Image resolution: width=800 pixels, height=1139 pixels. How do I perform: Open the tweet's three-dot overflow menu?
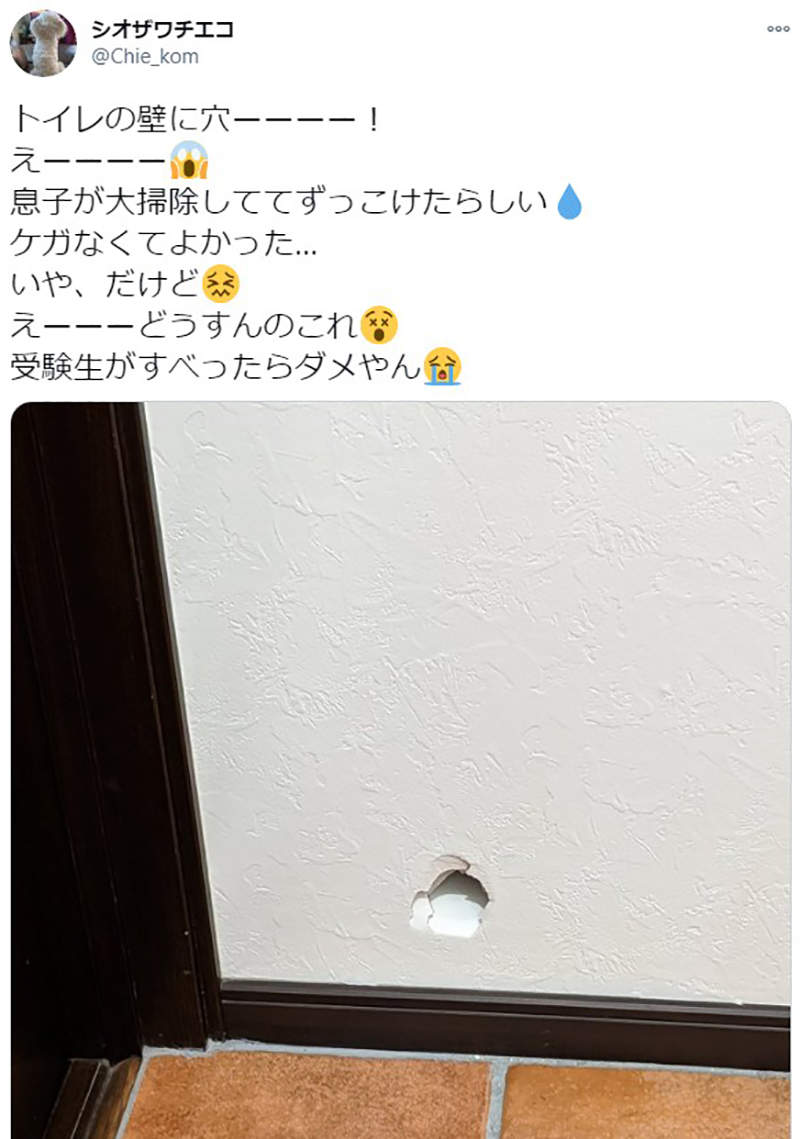(x=778, y=29)
